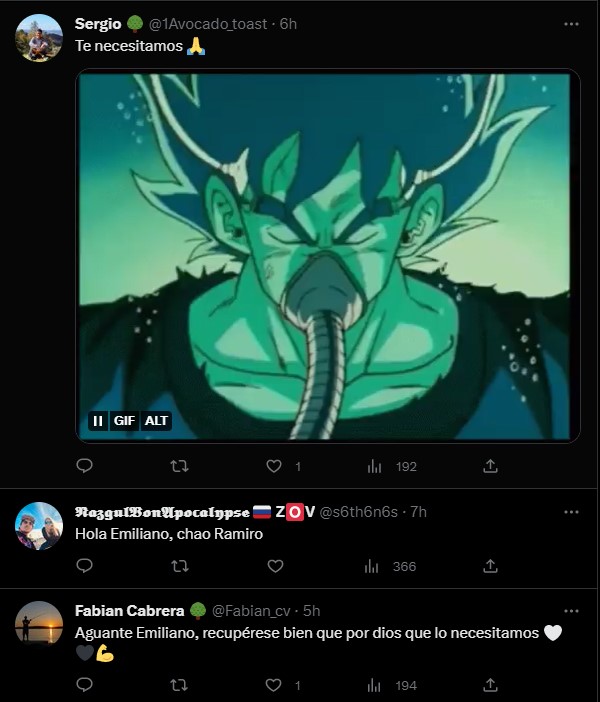Image resolution: width=600 pixels, height=702 pixels.
Task: Open Fabian Cabrera's profile name
Action: (x=129, y=610)
